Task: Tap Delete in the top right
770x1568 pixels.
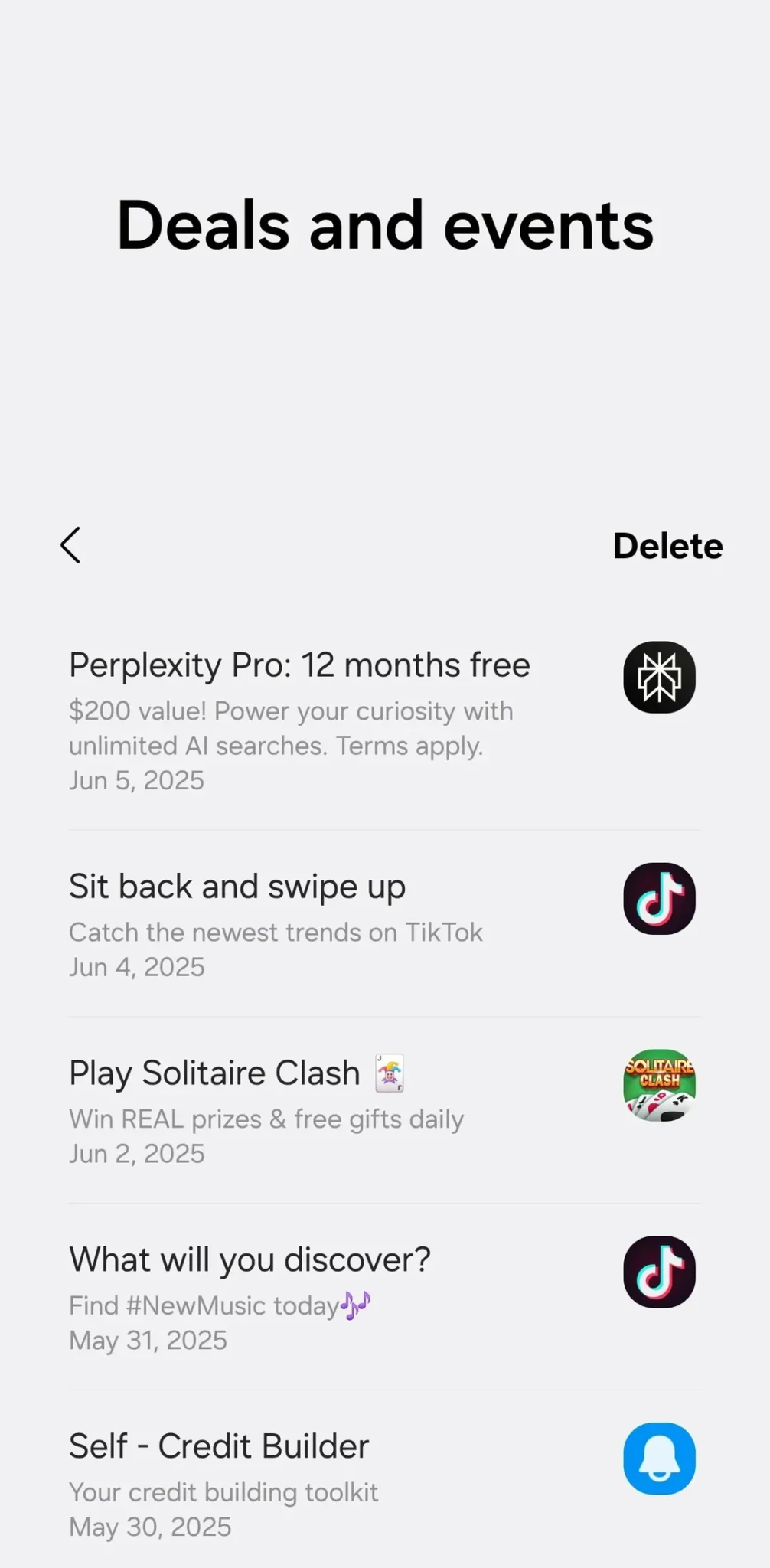Action: click(667, 545)
